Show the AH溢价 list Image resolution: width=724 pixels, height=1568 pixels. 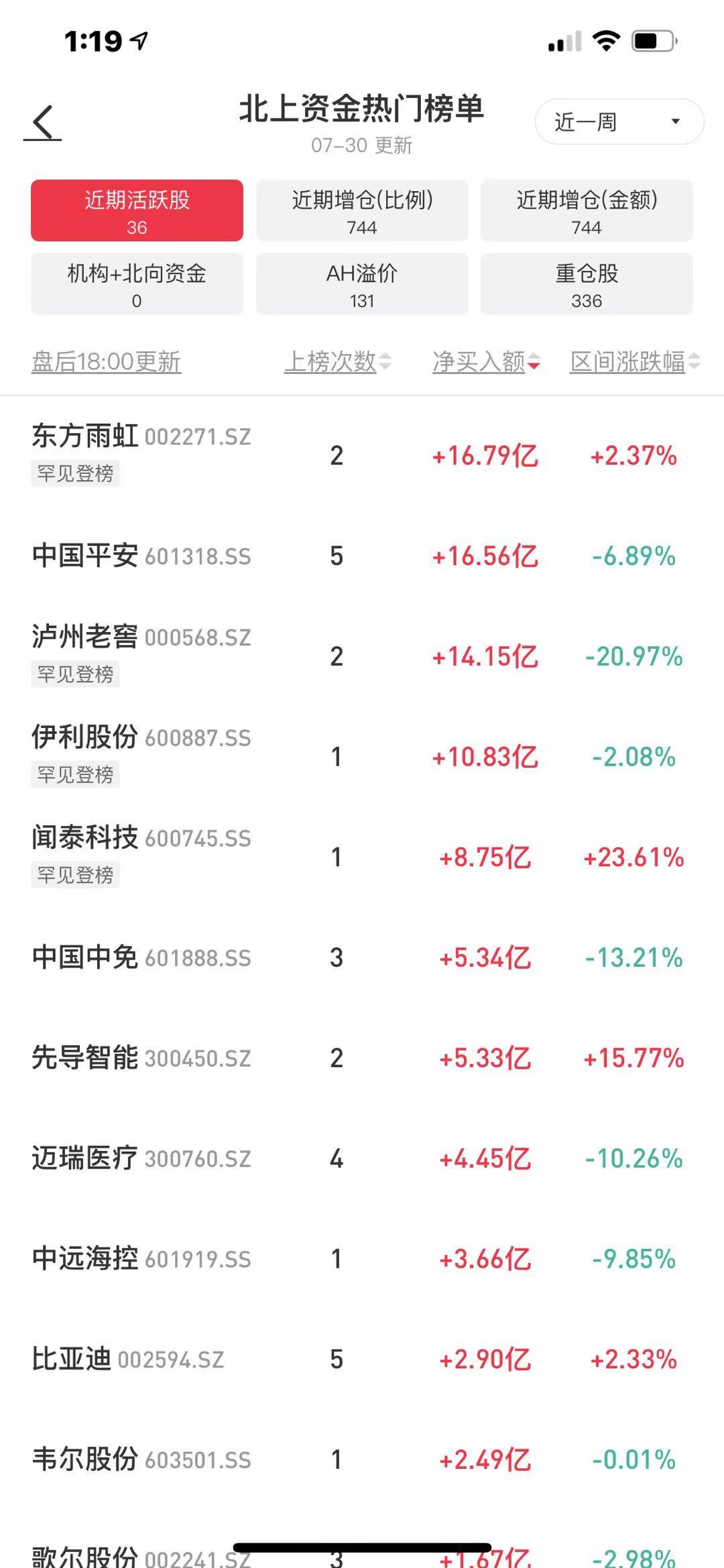(362, 284)
